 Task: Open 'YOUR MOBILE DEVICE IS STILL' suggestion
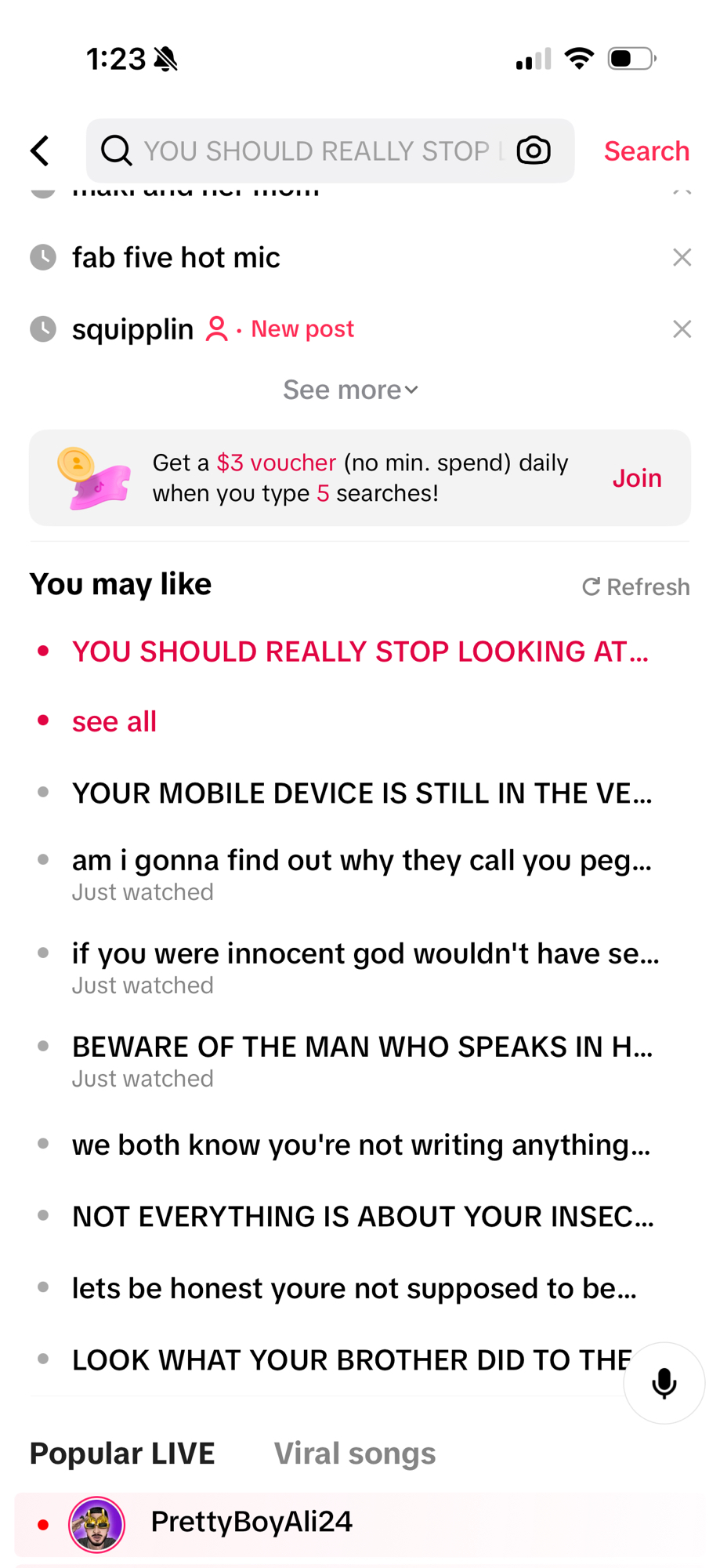361,793
